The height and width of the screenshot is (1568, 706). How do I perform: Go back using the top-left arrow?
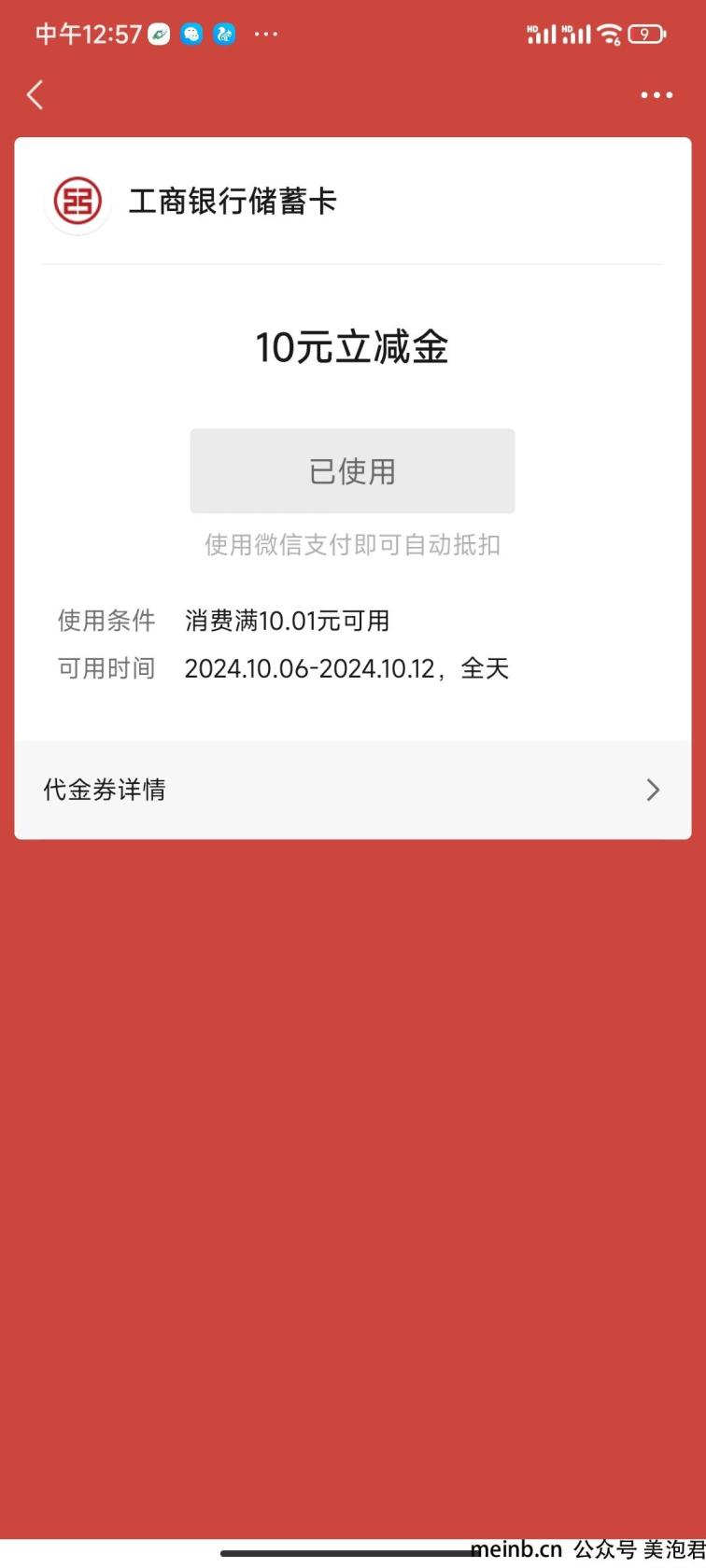(35, 94)
